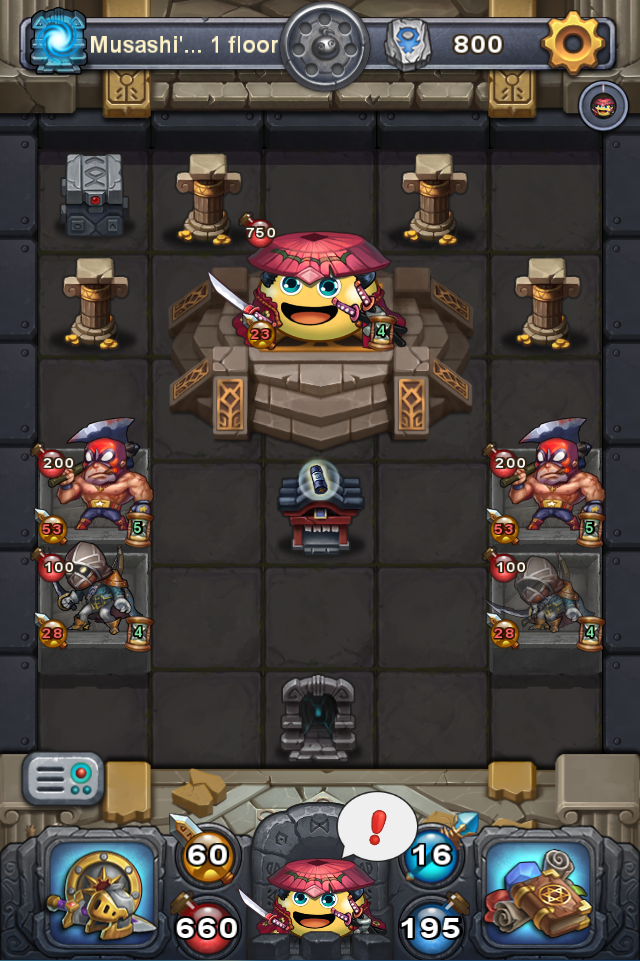Attack the right armored knight with 100 HP

pyautogui.click(x=547, y=597)
